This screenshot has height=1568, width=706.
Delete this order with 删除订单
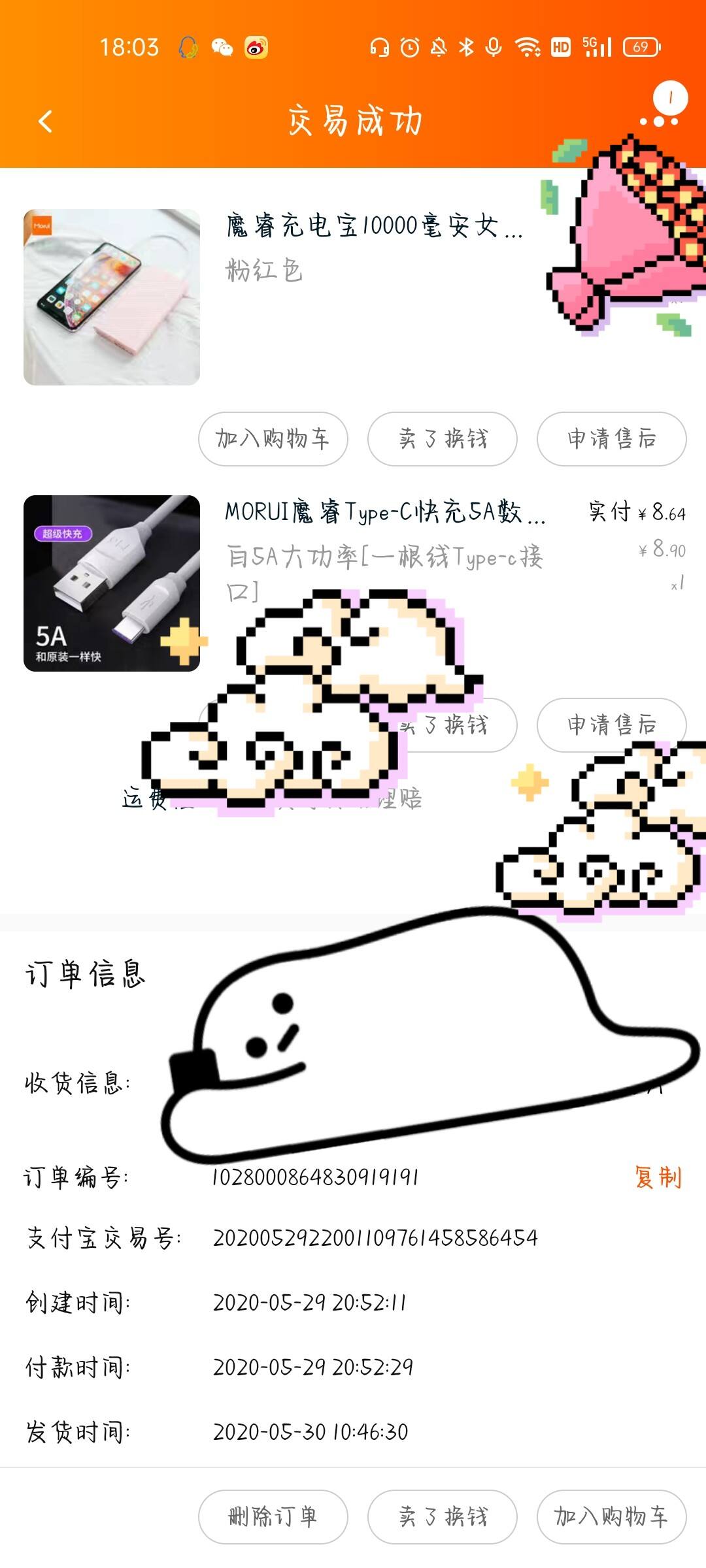click(x=273, y=1516)
